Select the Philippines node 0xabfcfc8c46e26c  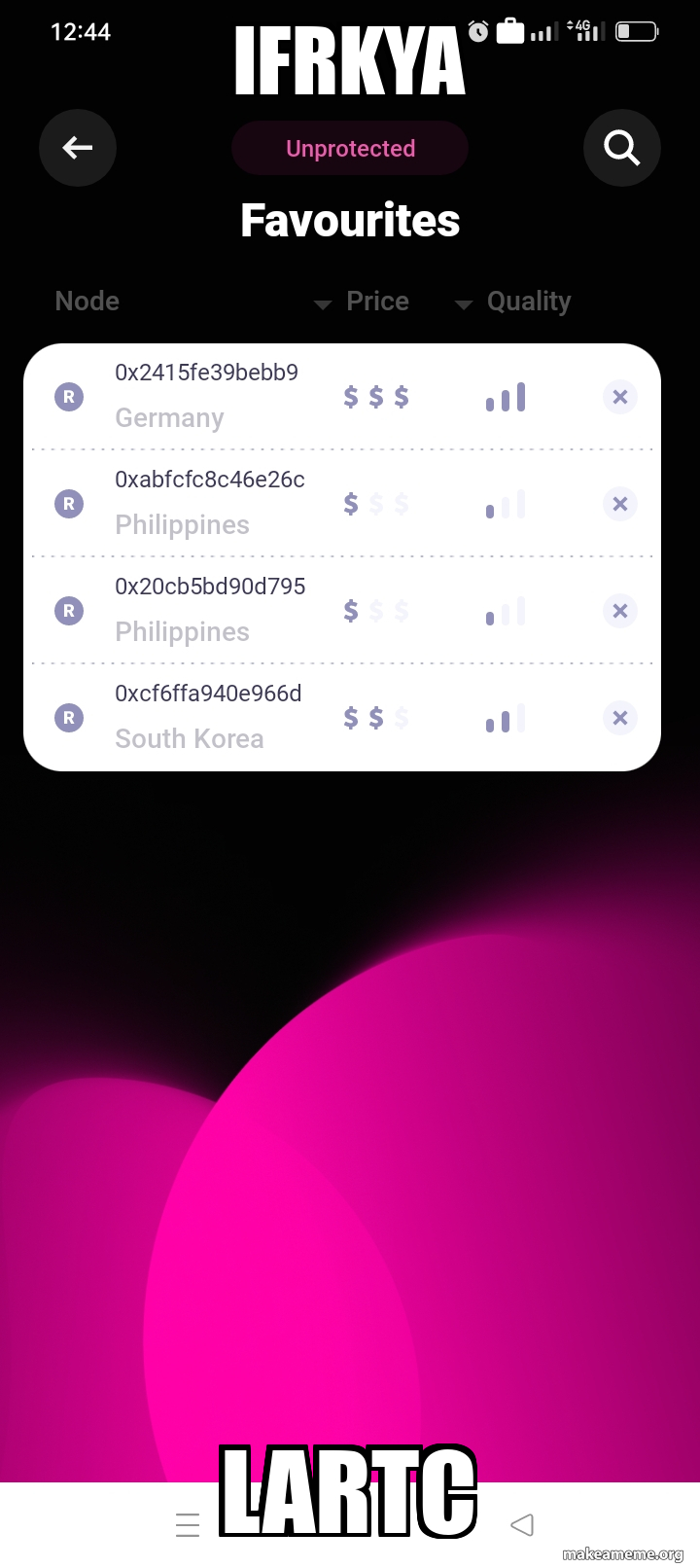pos(209,502)
